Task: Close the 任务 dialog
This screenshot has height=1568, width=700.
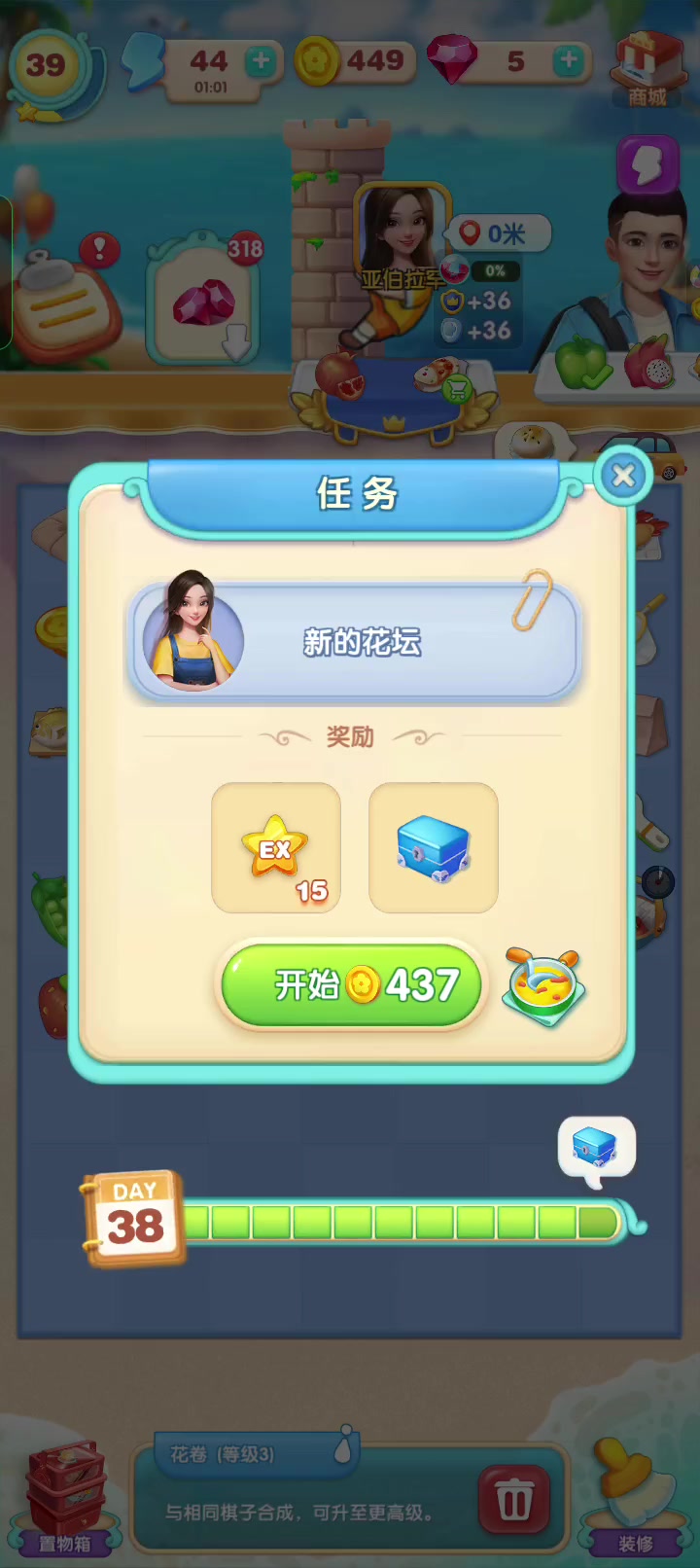Action: 623,475
